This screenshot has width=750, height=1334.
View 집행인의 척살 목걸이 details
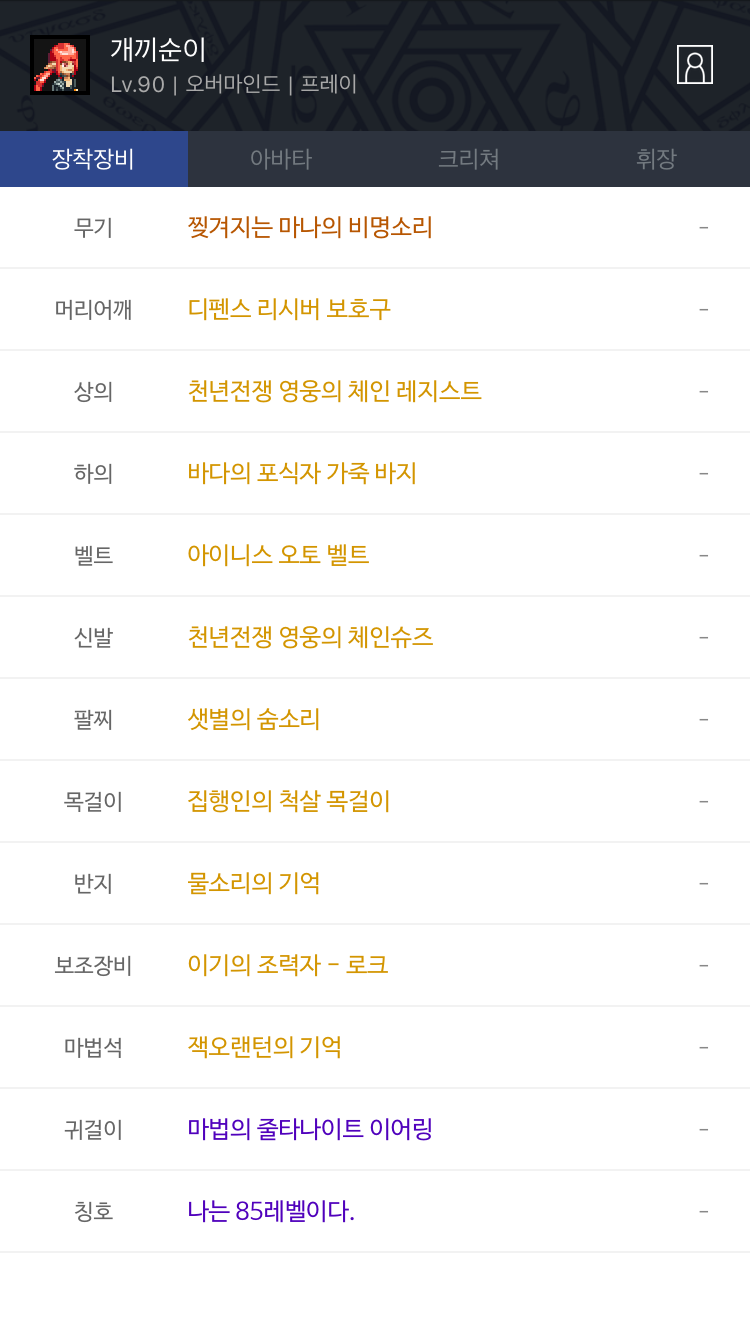point(289,801)
